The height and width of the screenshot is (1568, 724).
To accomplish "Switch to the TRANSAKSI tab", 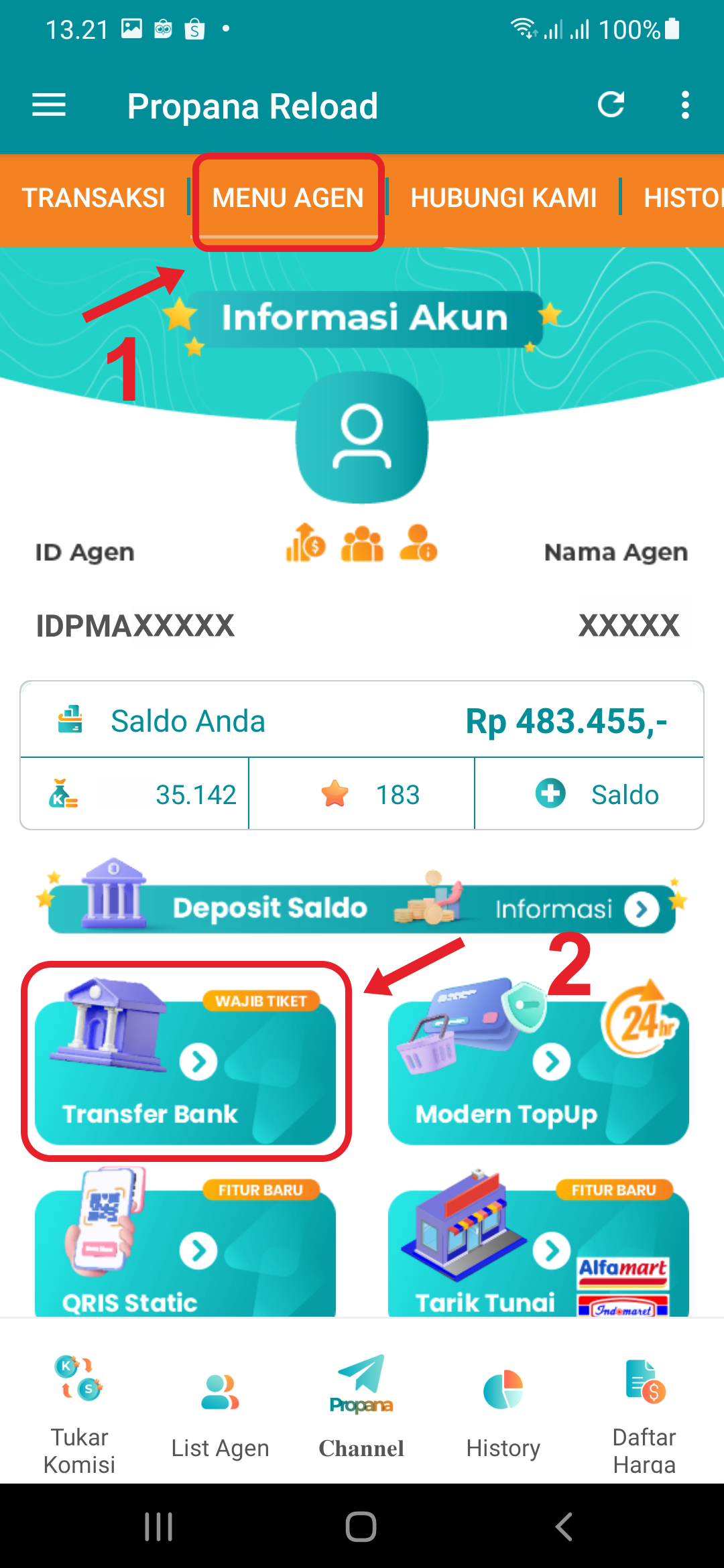I will pyautogui.click(x=93, y=198).
